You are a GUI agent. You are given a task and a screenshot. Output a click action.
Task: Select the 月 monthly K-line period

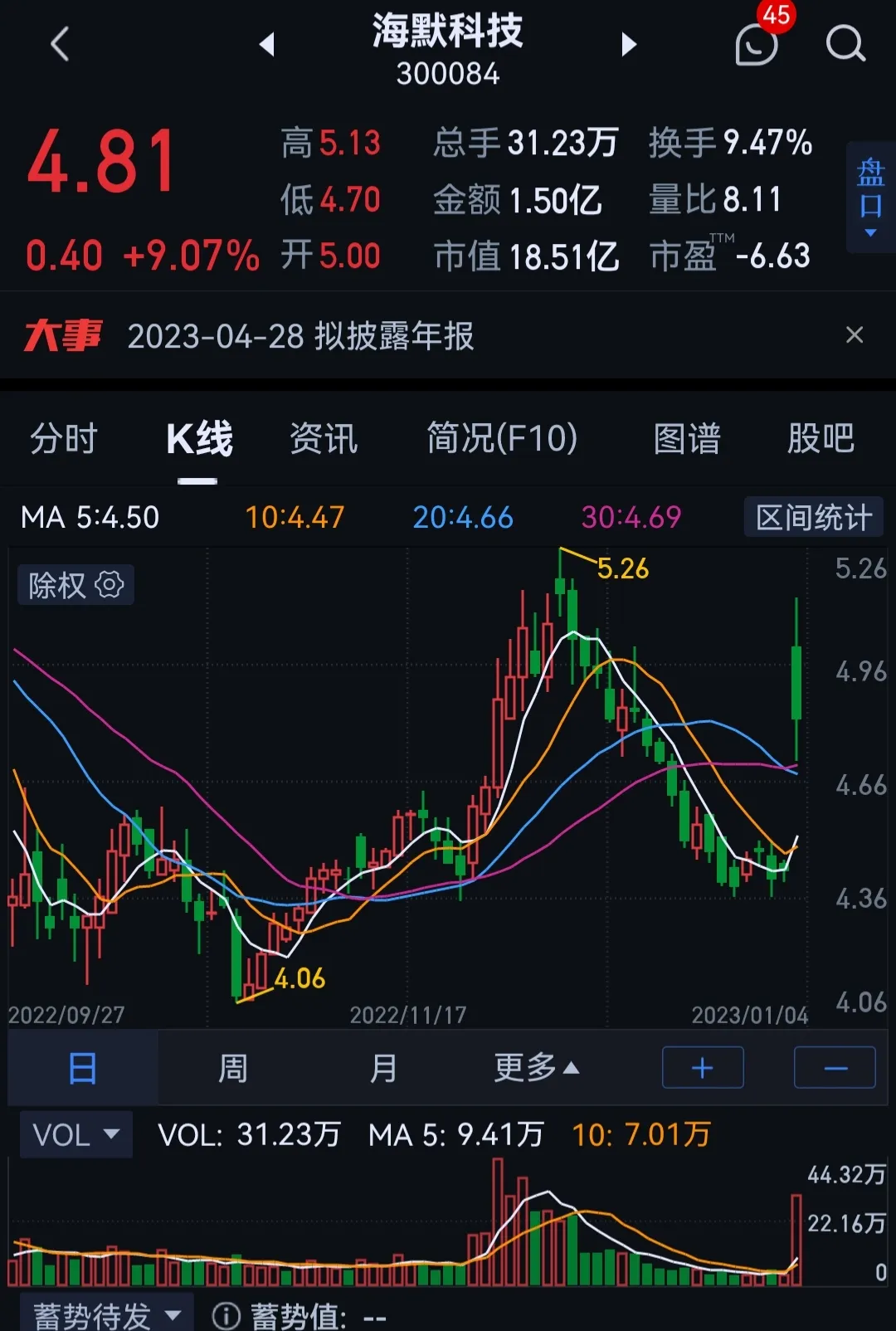coord(383,1068)
